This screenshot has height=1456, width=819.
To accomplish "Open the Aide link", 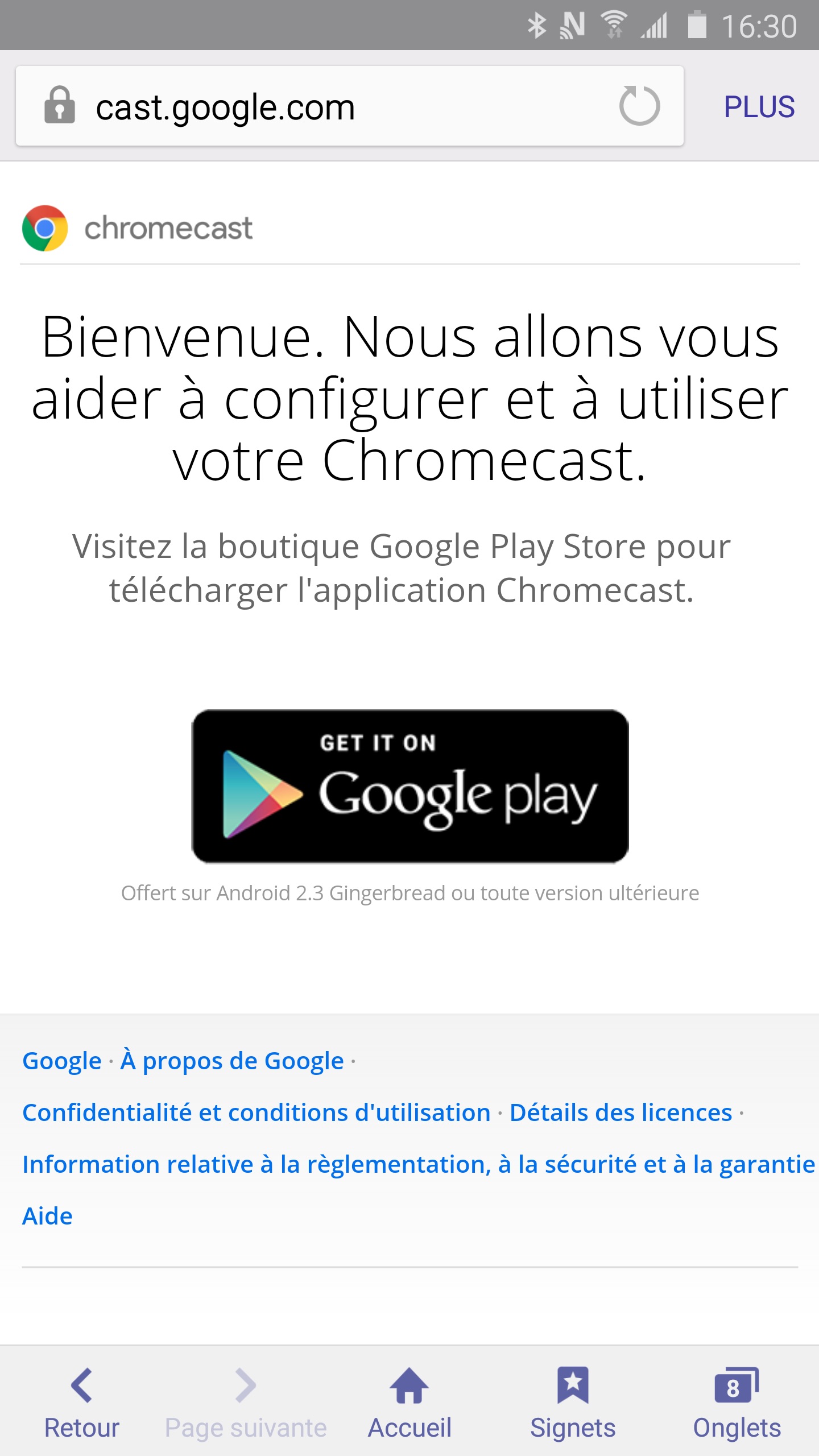I will pos(48,1216).
